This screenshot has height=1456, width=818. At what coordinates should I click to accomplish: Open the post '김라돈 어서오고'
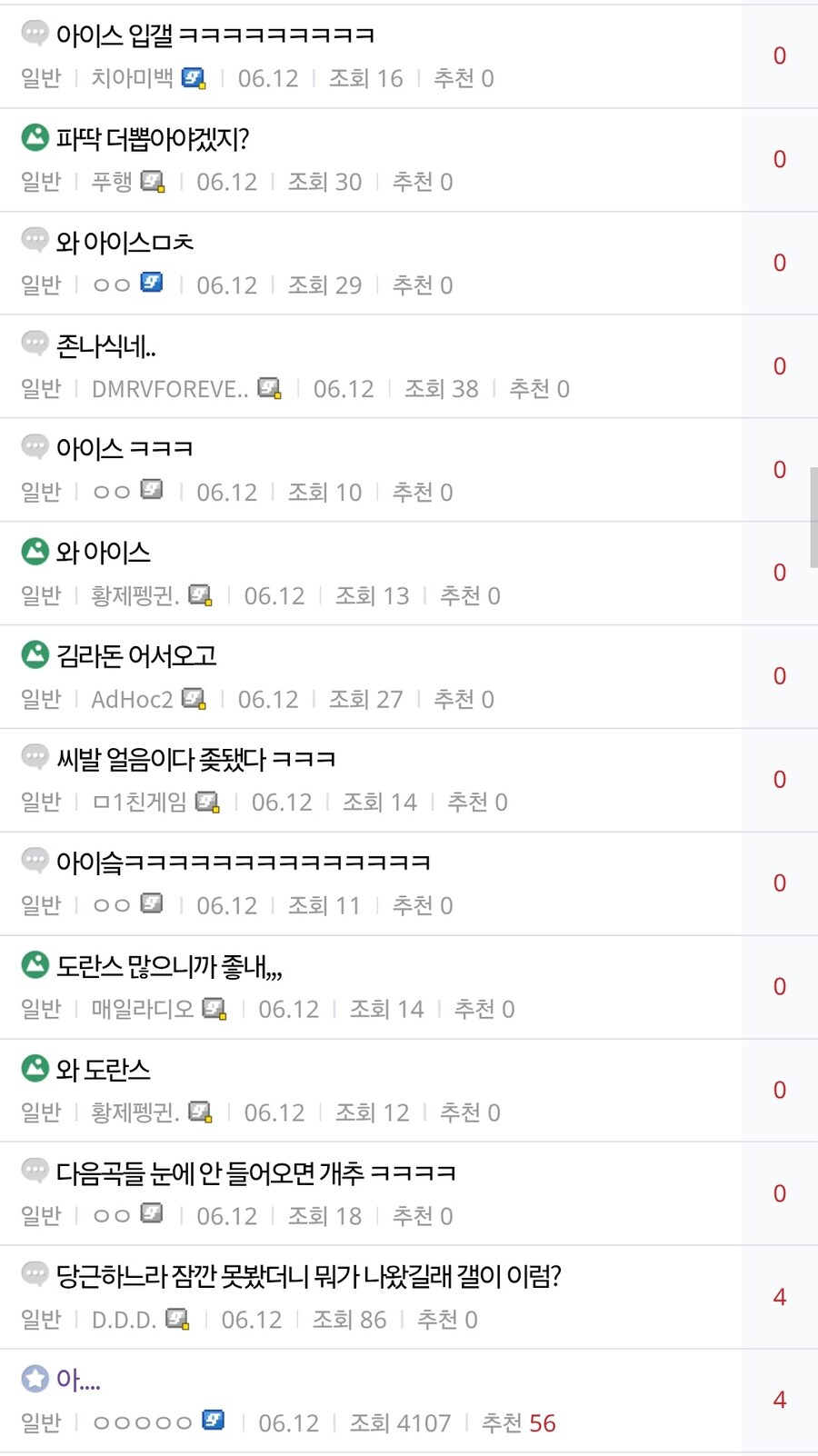pyautogui.click(x=136, y=656)
